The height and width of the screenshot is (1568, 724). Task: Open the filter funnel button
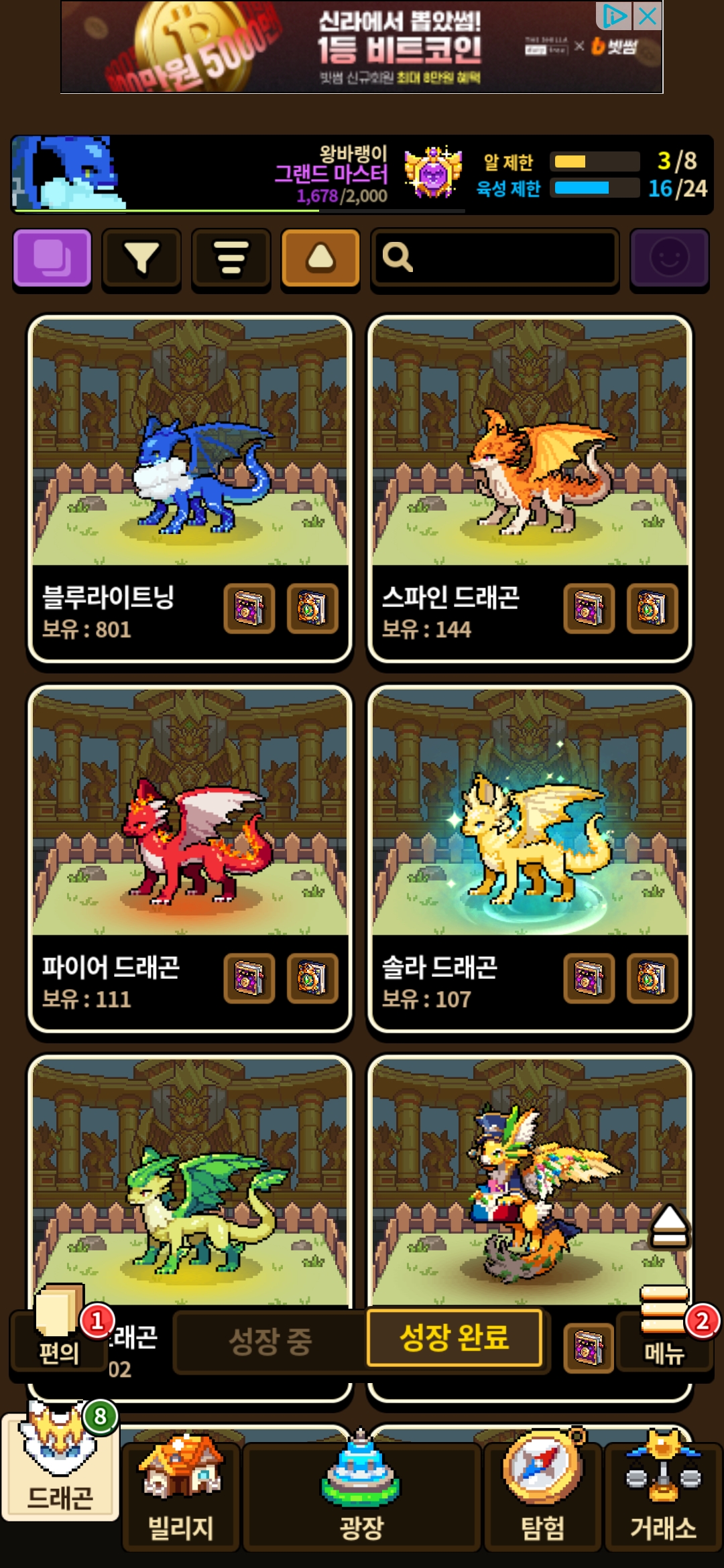(x=141, y=258)
